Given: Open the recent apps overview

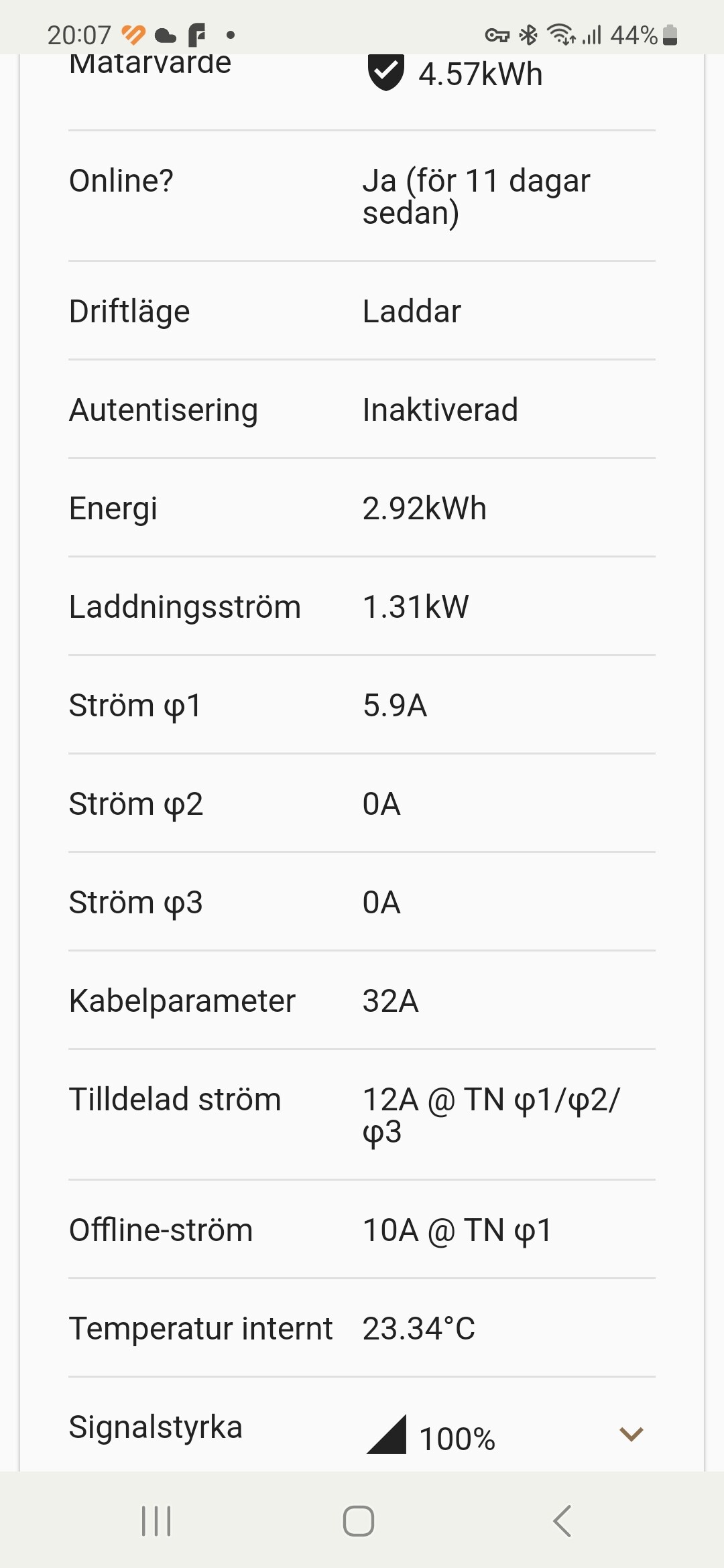Looking at the screenshot, I should pos(157,1521).
